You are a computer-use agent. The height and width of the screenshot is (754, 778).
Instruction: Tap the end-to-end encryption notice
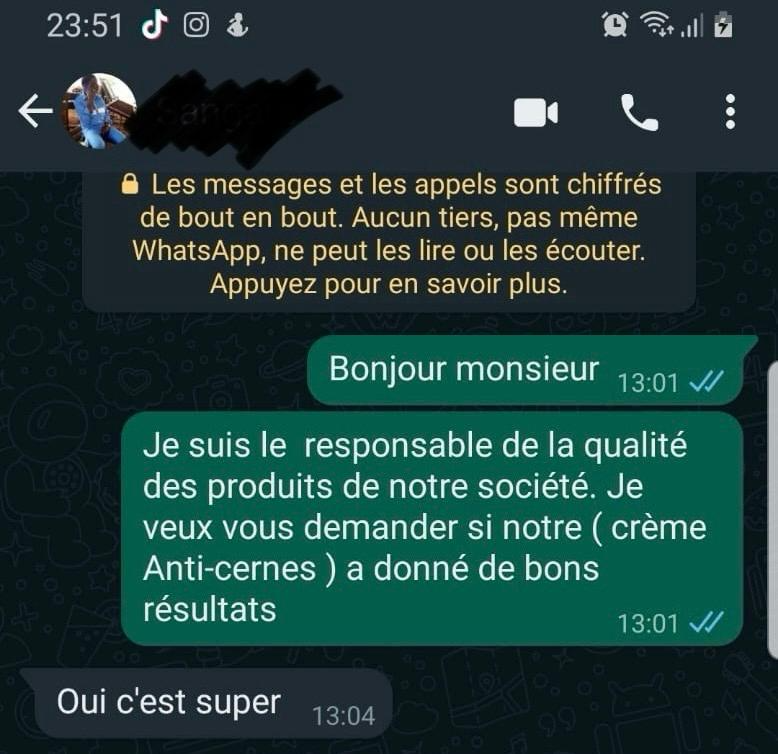389,235
